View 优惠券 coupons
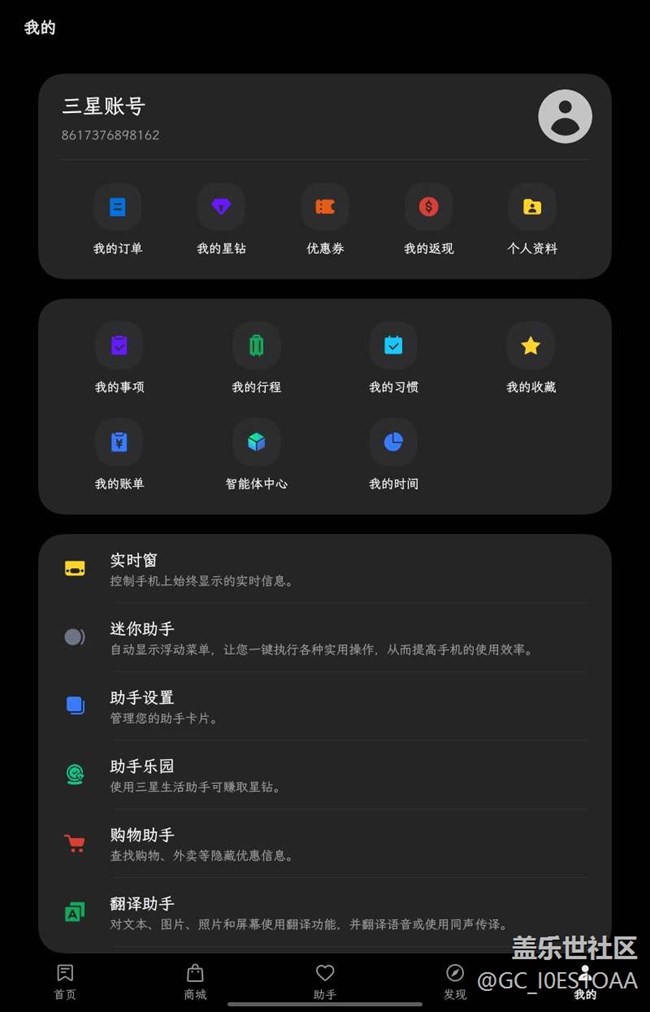The height and width of the screenshot is (1012, 650). point(325,219)
